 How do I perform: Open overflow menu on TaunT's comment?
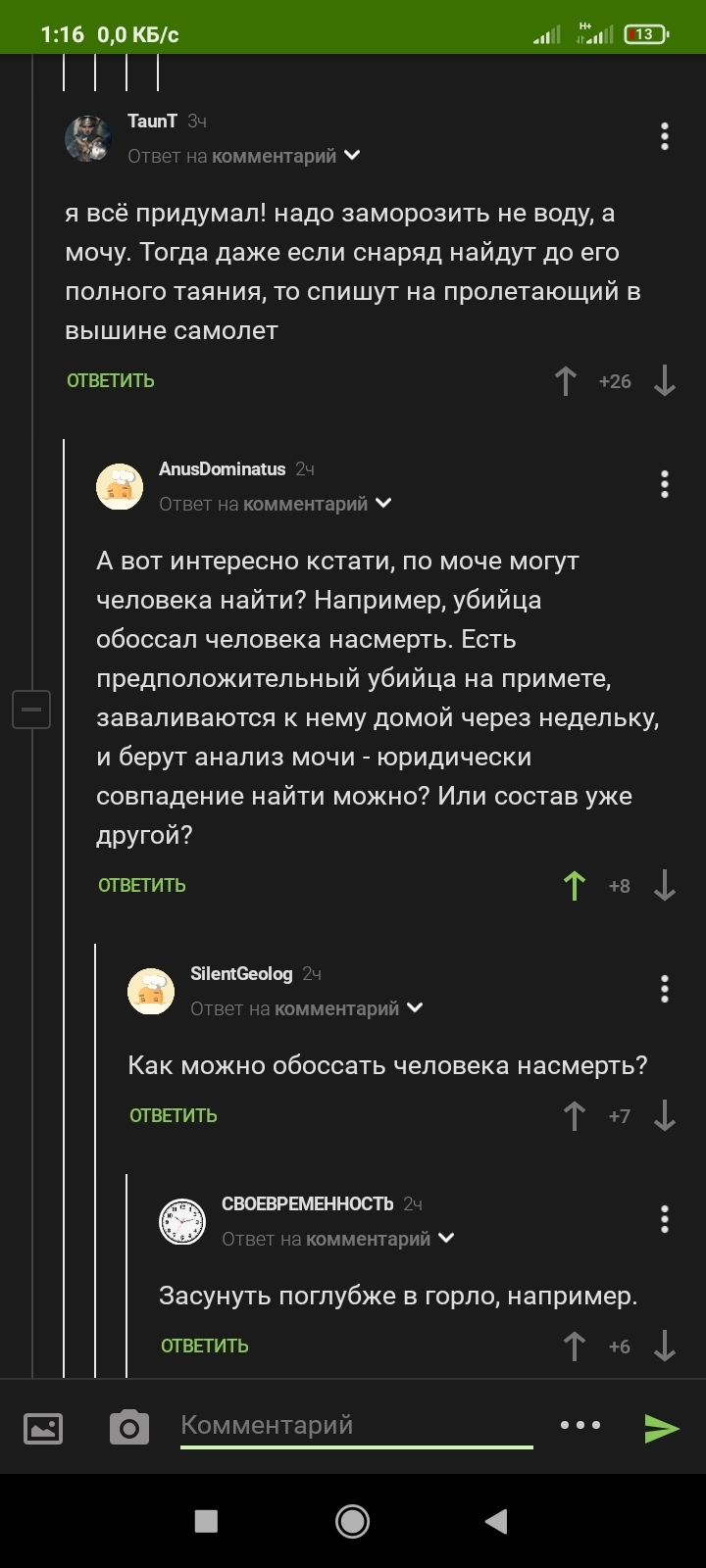(665, 136)
